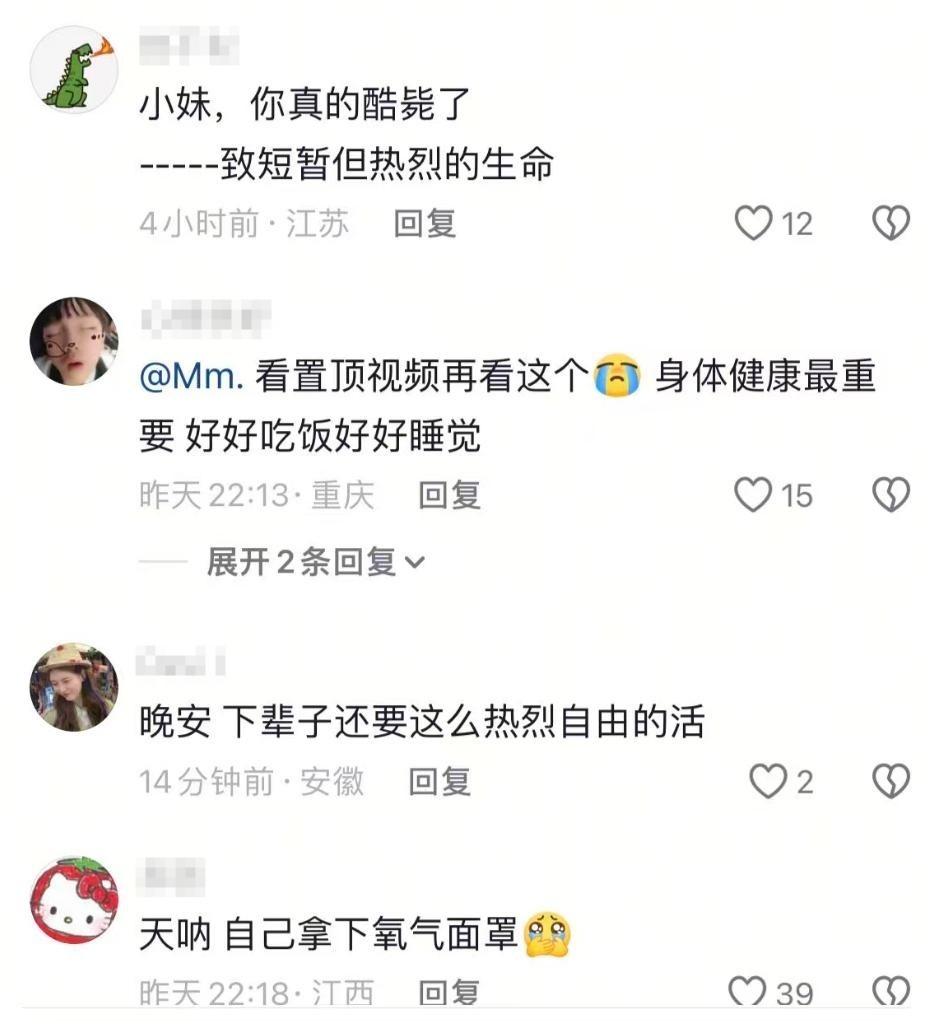932x1022 pixels.
Task: Open the Hello Kitty avatar's profile
Action: 74,901
